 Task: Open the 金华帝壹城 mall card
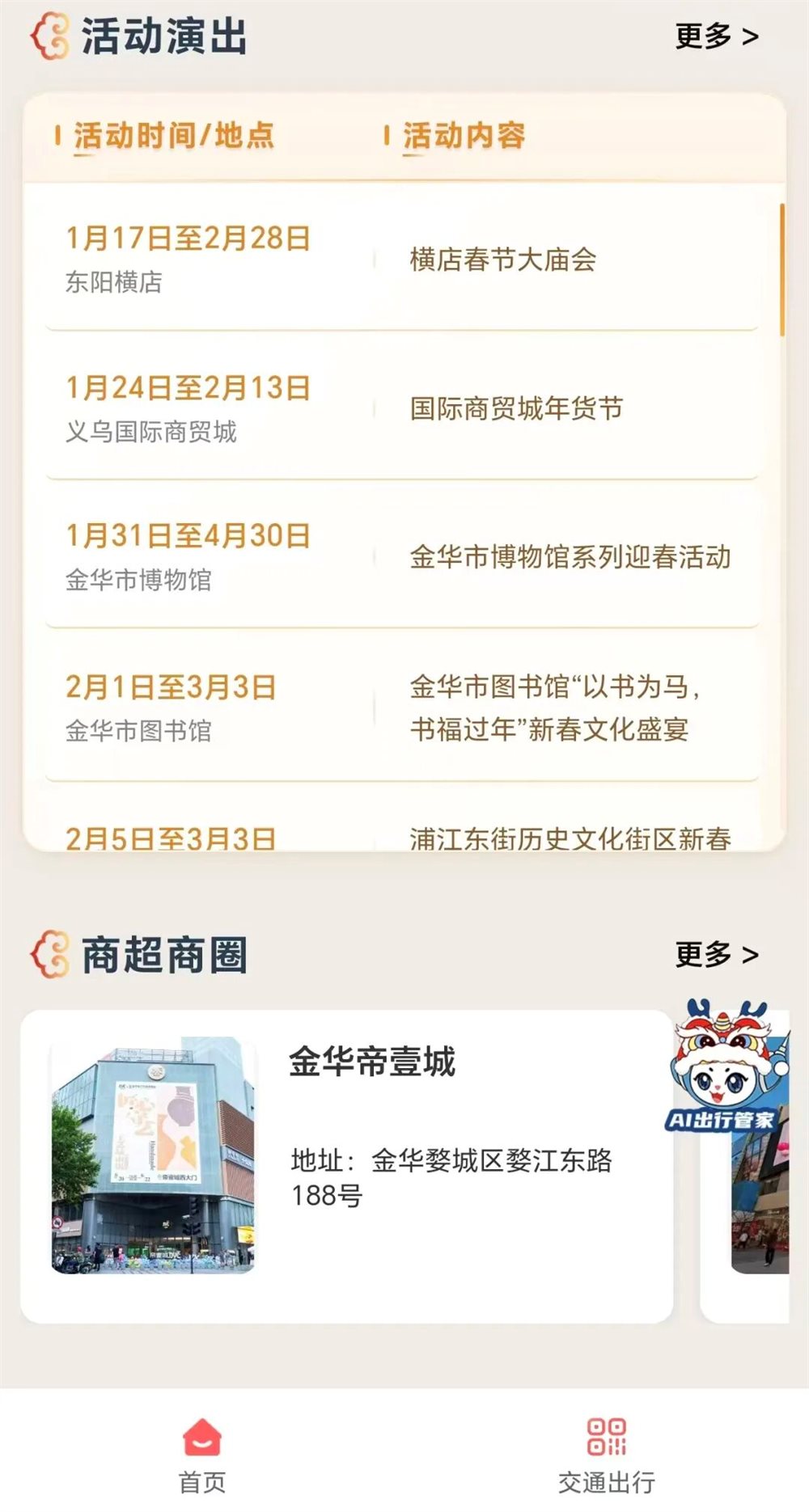point(346,1166)
